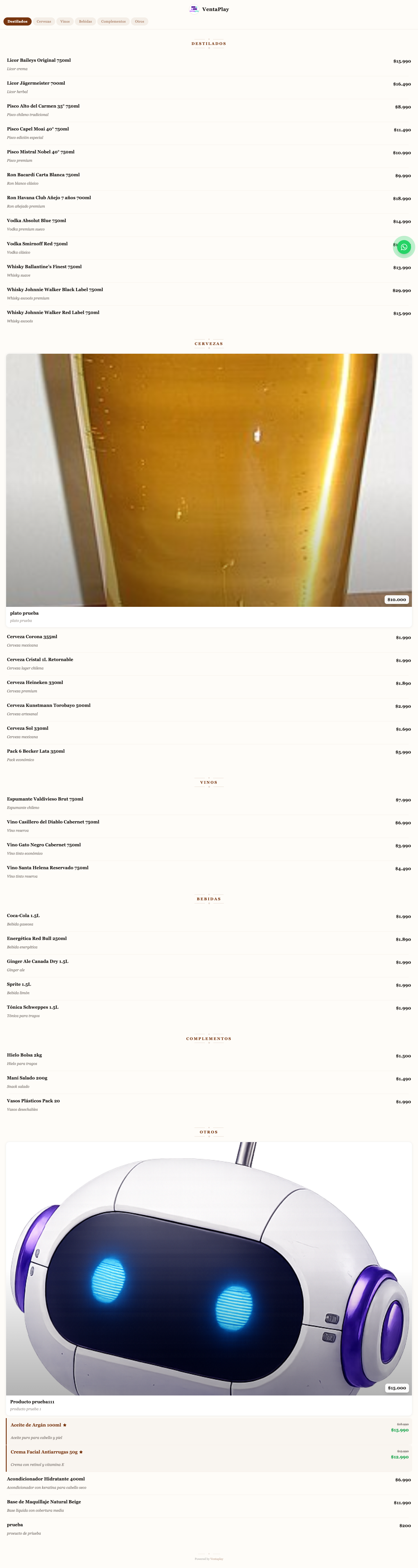418x1568 pixels.
Task: Follow the Ventaplay link in the footer
Action: [217, 1559]
